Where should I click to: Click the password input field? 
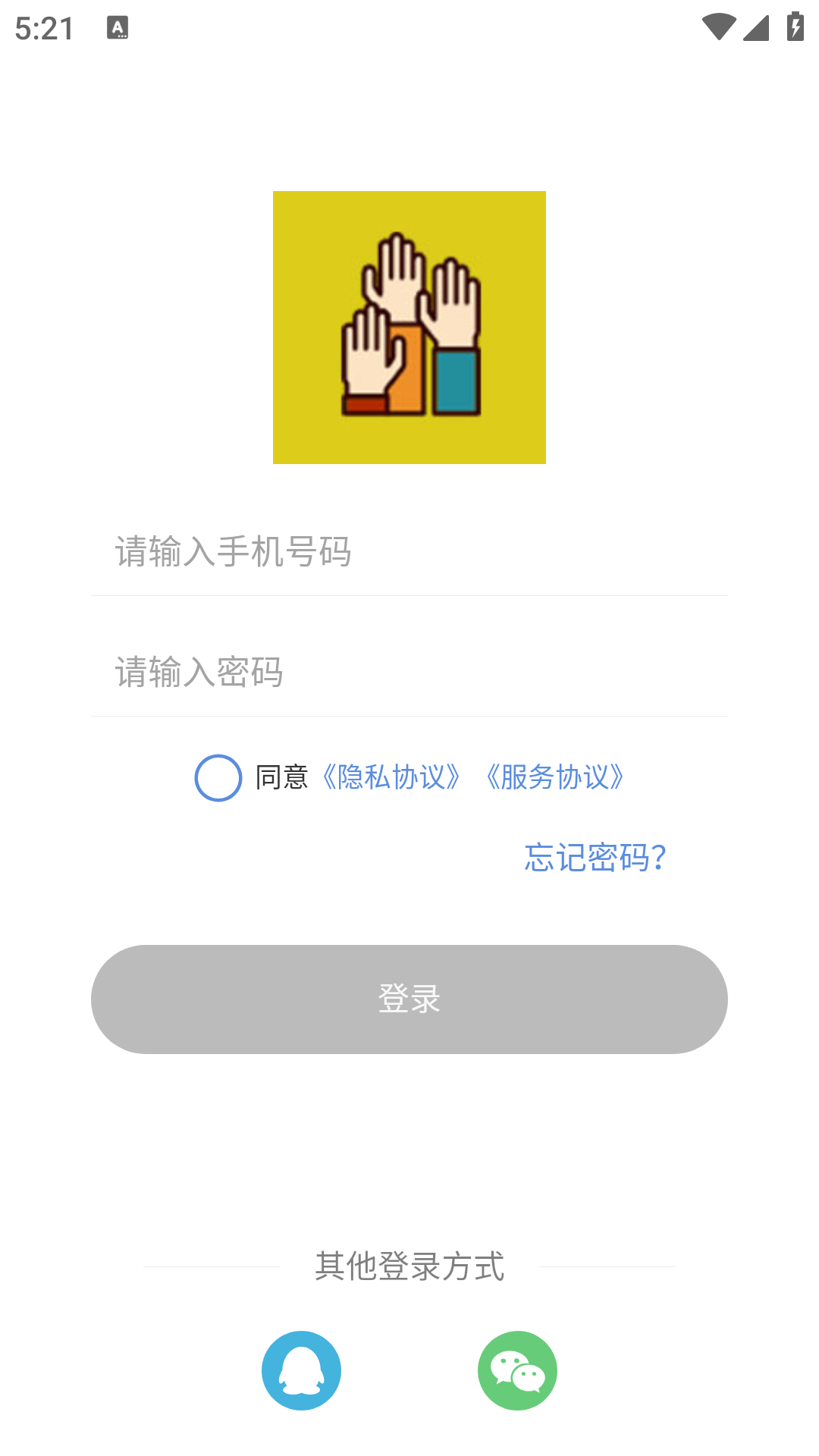tap(409, 673)
